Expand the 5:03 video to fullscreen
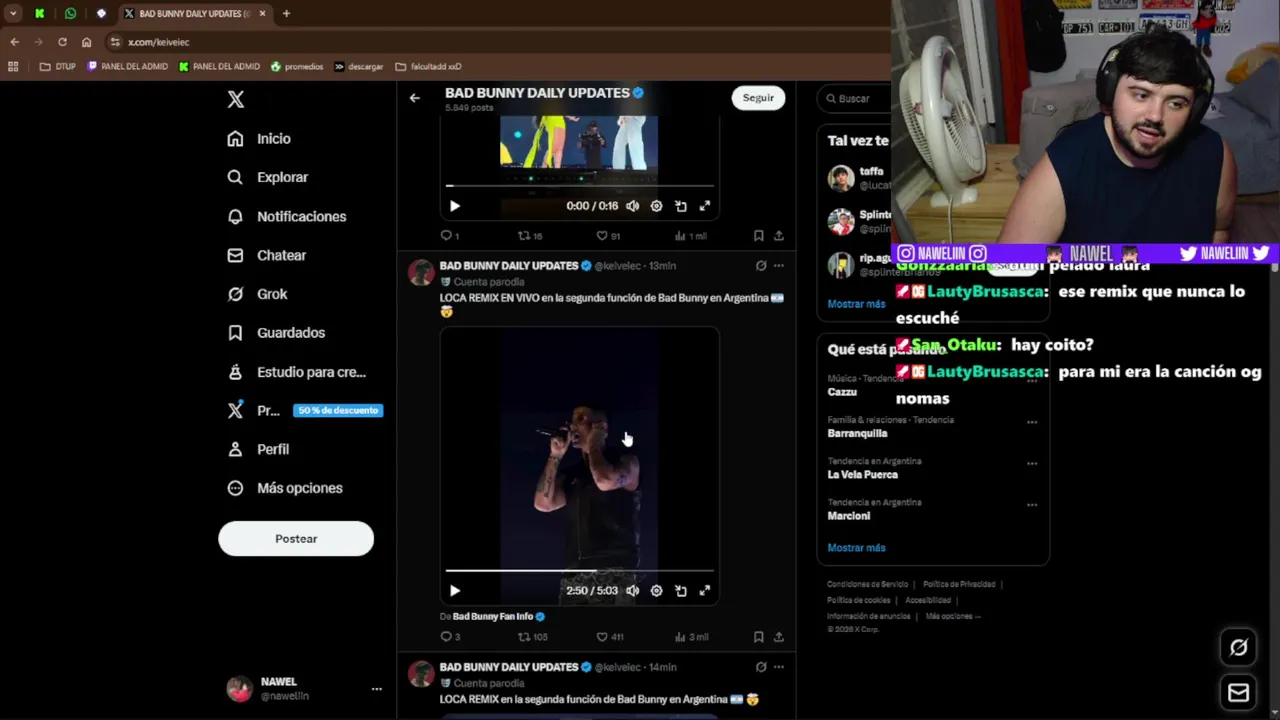The height and width of the screenshot is (720, 1280). (705, 591)
